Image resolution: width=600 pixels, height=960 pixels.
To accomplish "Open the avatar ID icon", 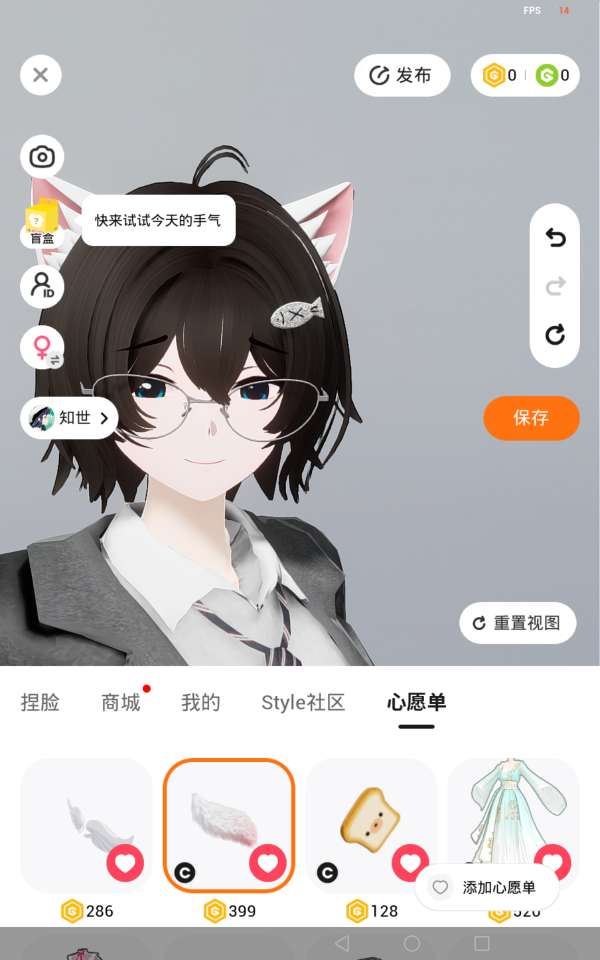I will pyautogui.click(x=42, y=286).
